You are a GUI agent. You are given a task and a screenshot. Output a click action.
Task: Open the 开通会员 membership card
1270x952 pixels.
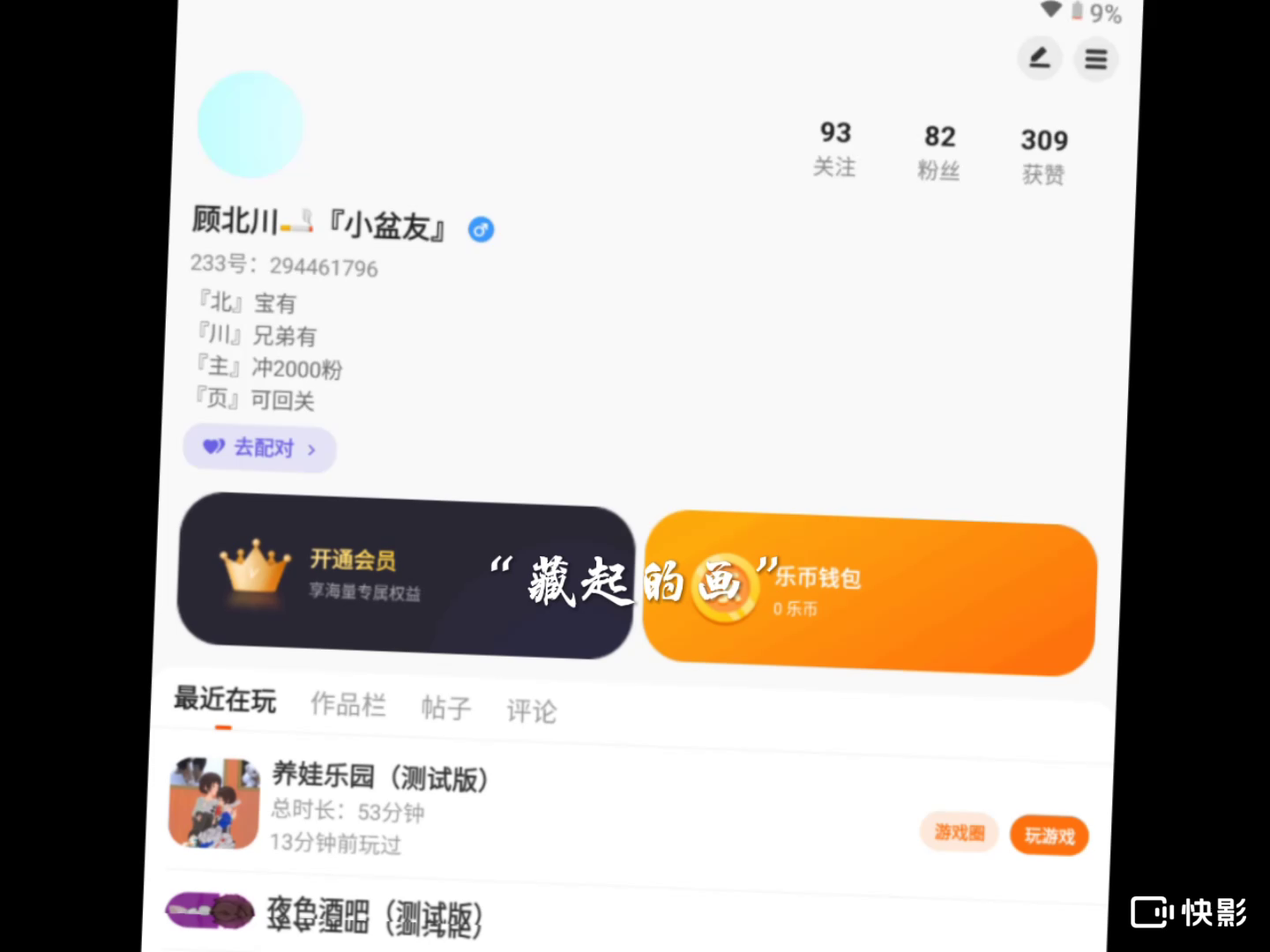click(x=406, y=576)
